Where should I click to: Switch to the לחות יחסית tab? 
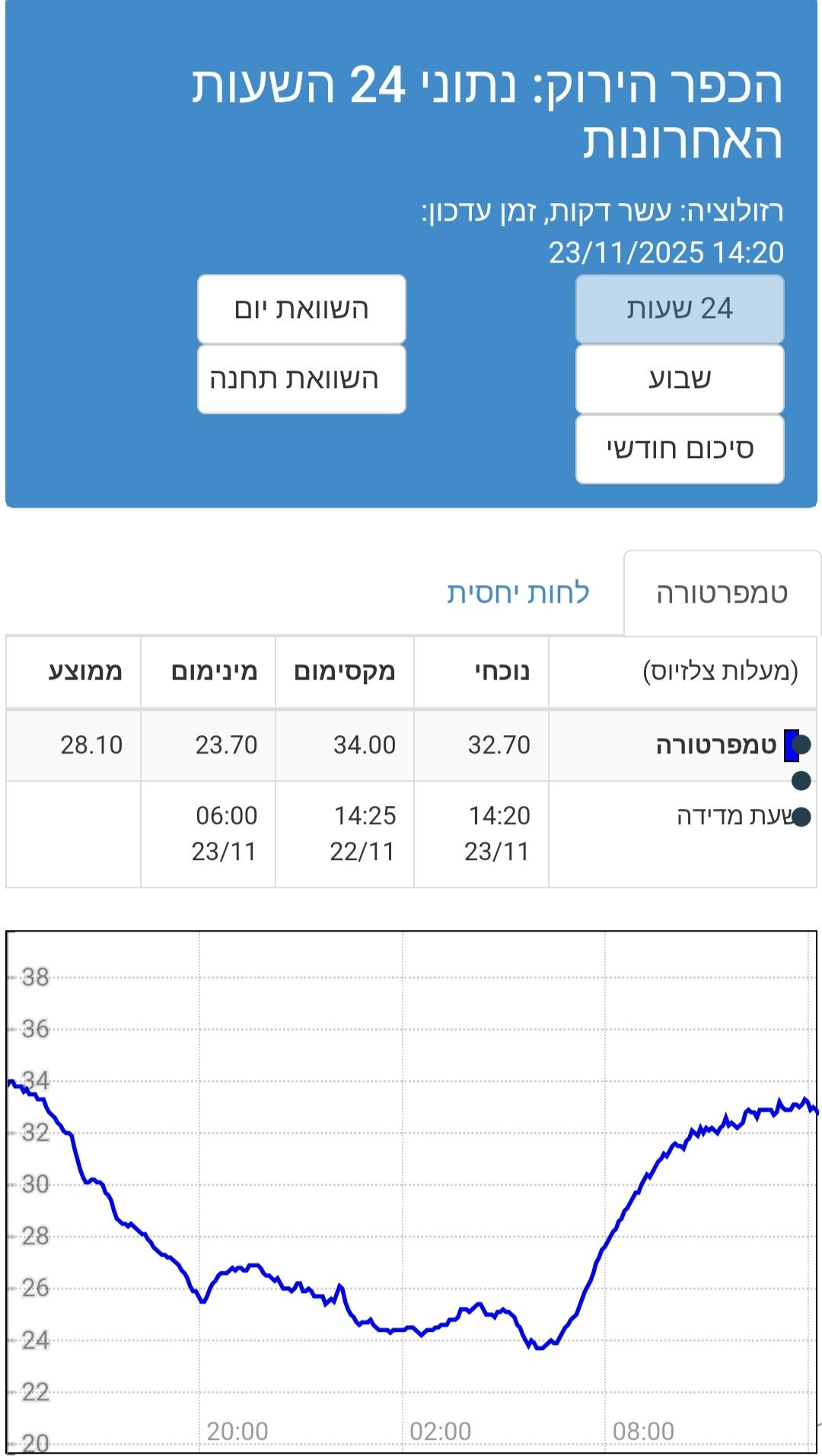(518, 593)
